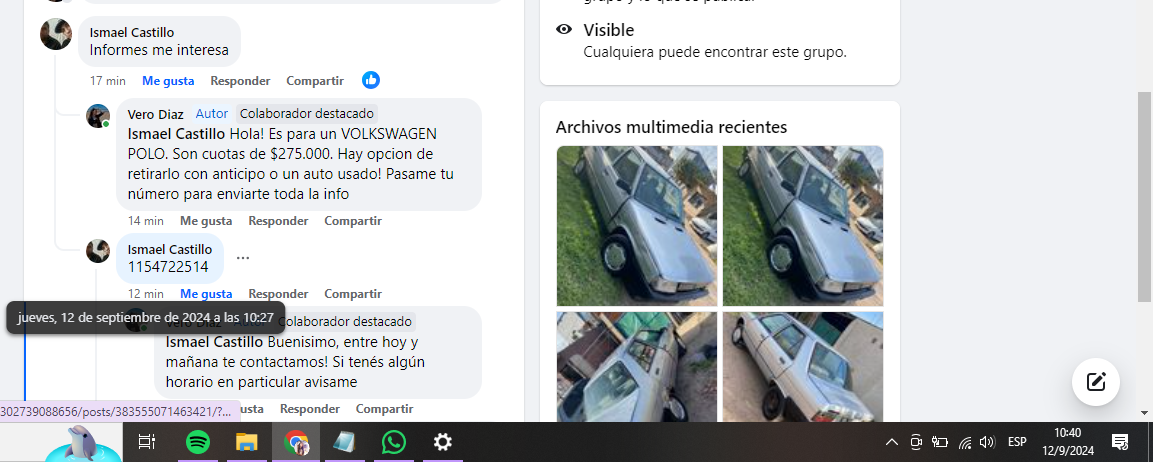The width and height of the screenshot is (1153, 462).
Task: Share Vero Diaz's VOLKSWAGEN POLO comment
Action: [353, 221]
